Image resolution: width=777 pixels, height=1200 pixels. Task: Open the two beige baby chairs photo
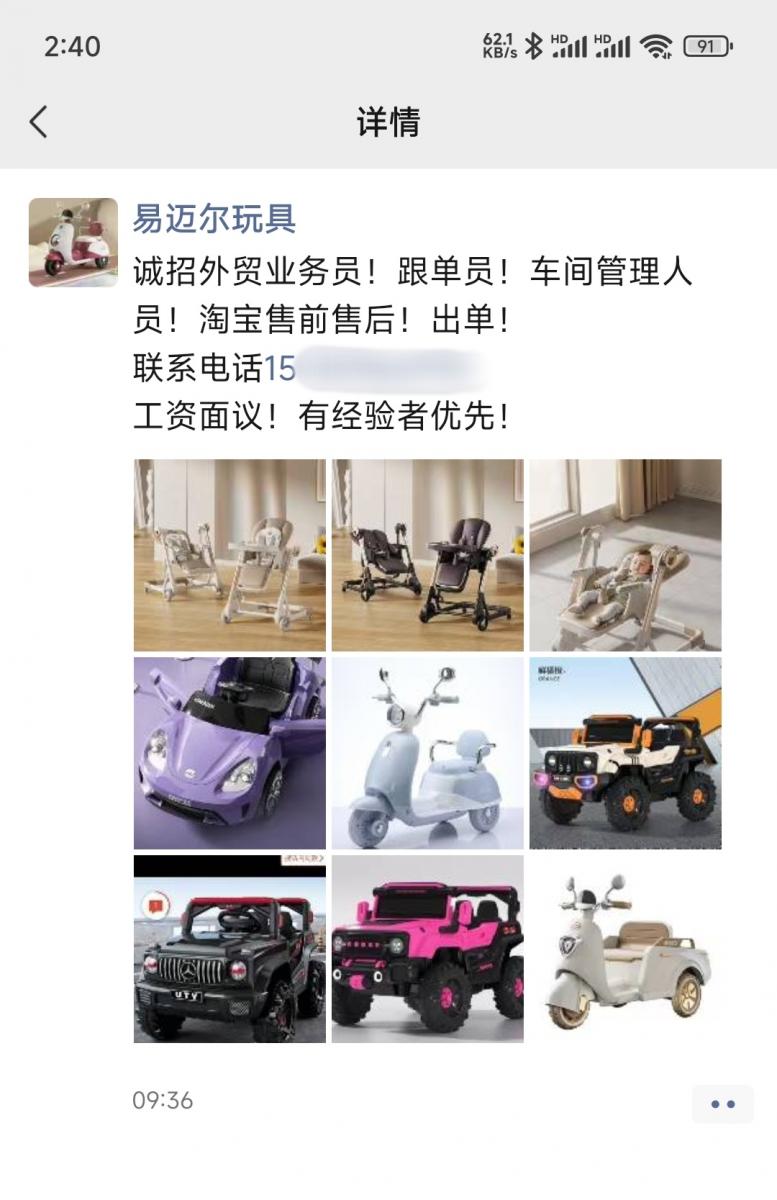[x=230, y=555]
